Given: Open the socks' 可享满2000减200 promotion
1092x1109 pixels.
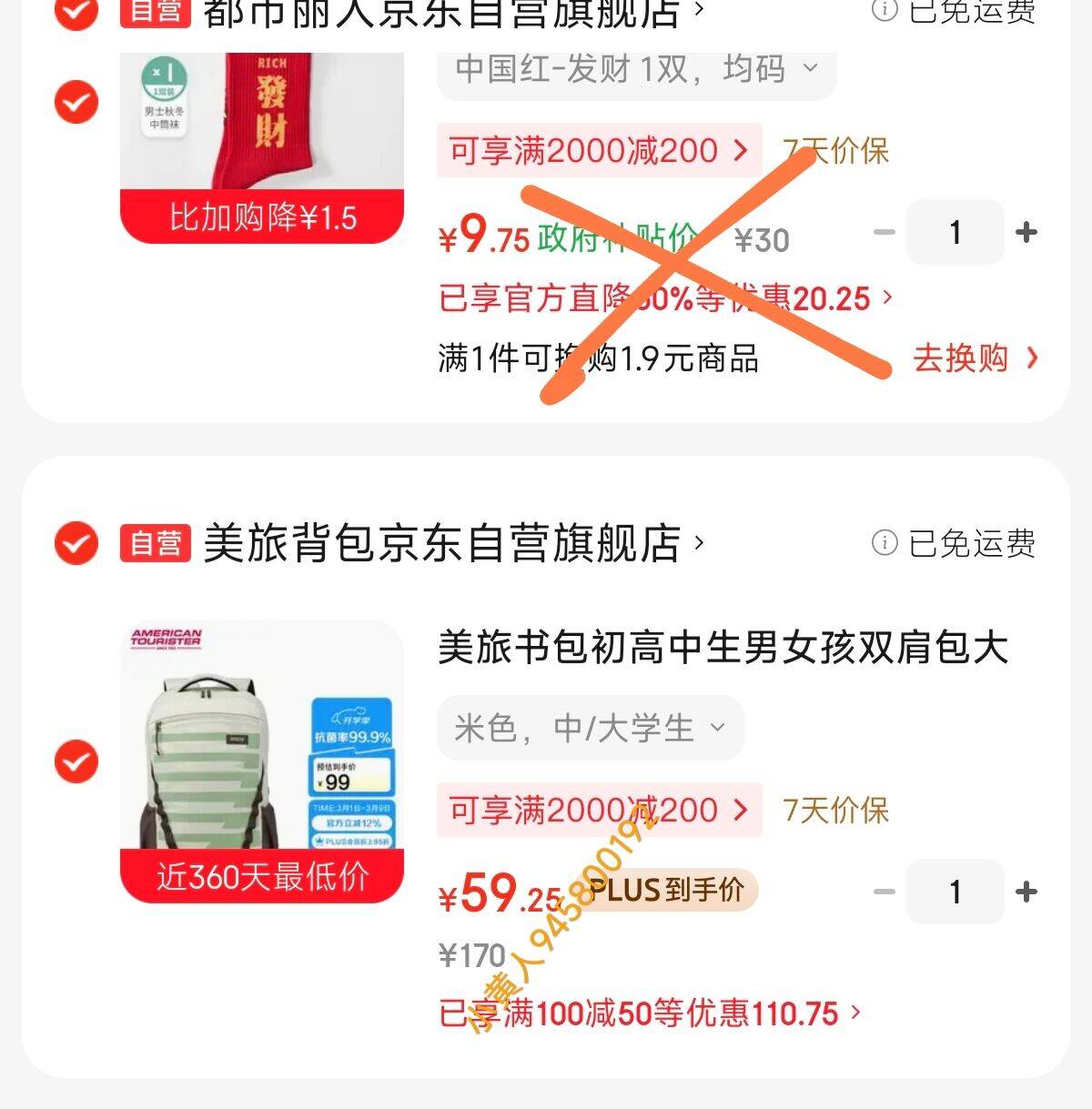Looking at the screenshot, I should 599,151.
